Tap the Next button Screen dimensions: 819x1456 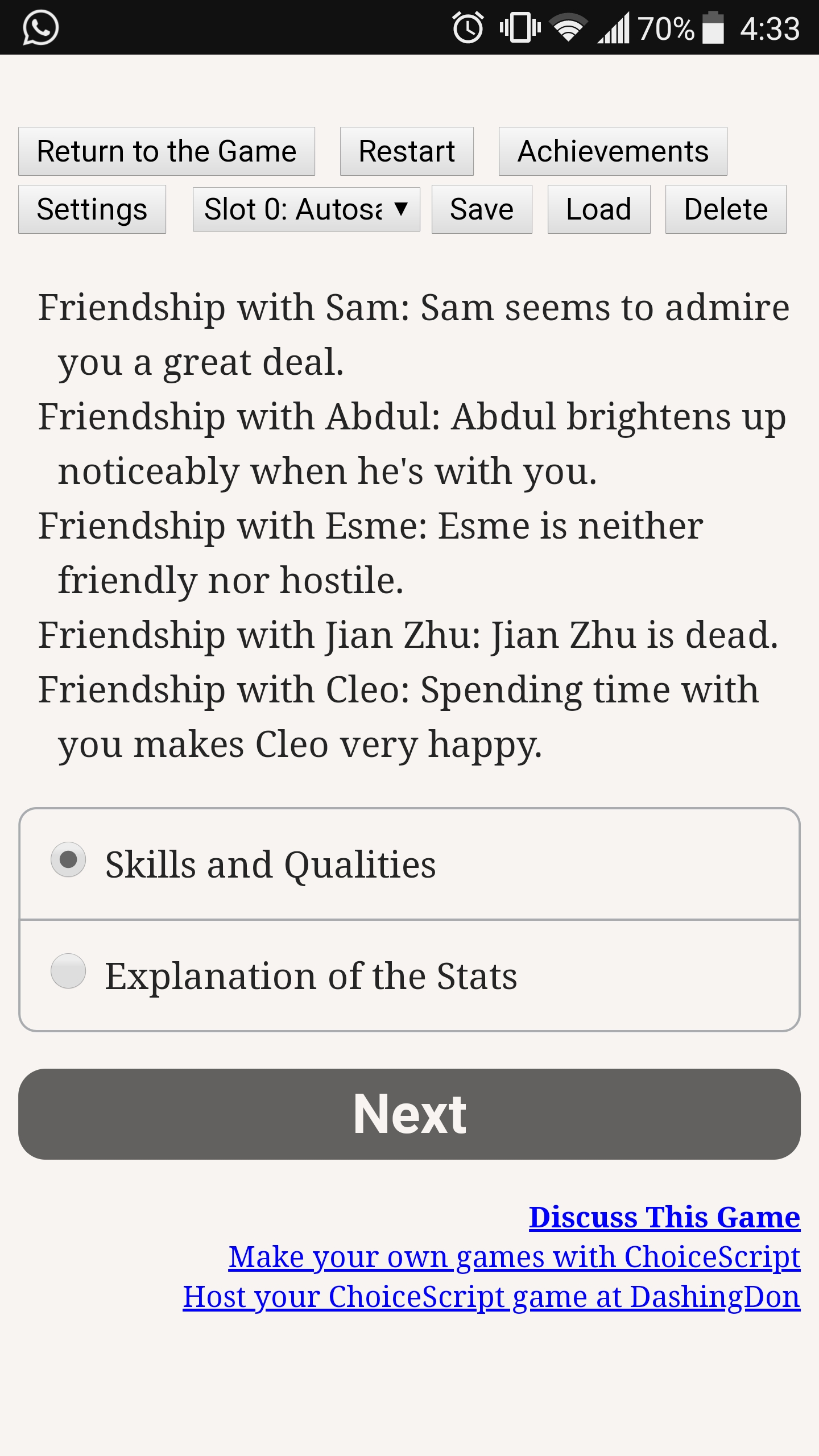click(409, 1114)
